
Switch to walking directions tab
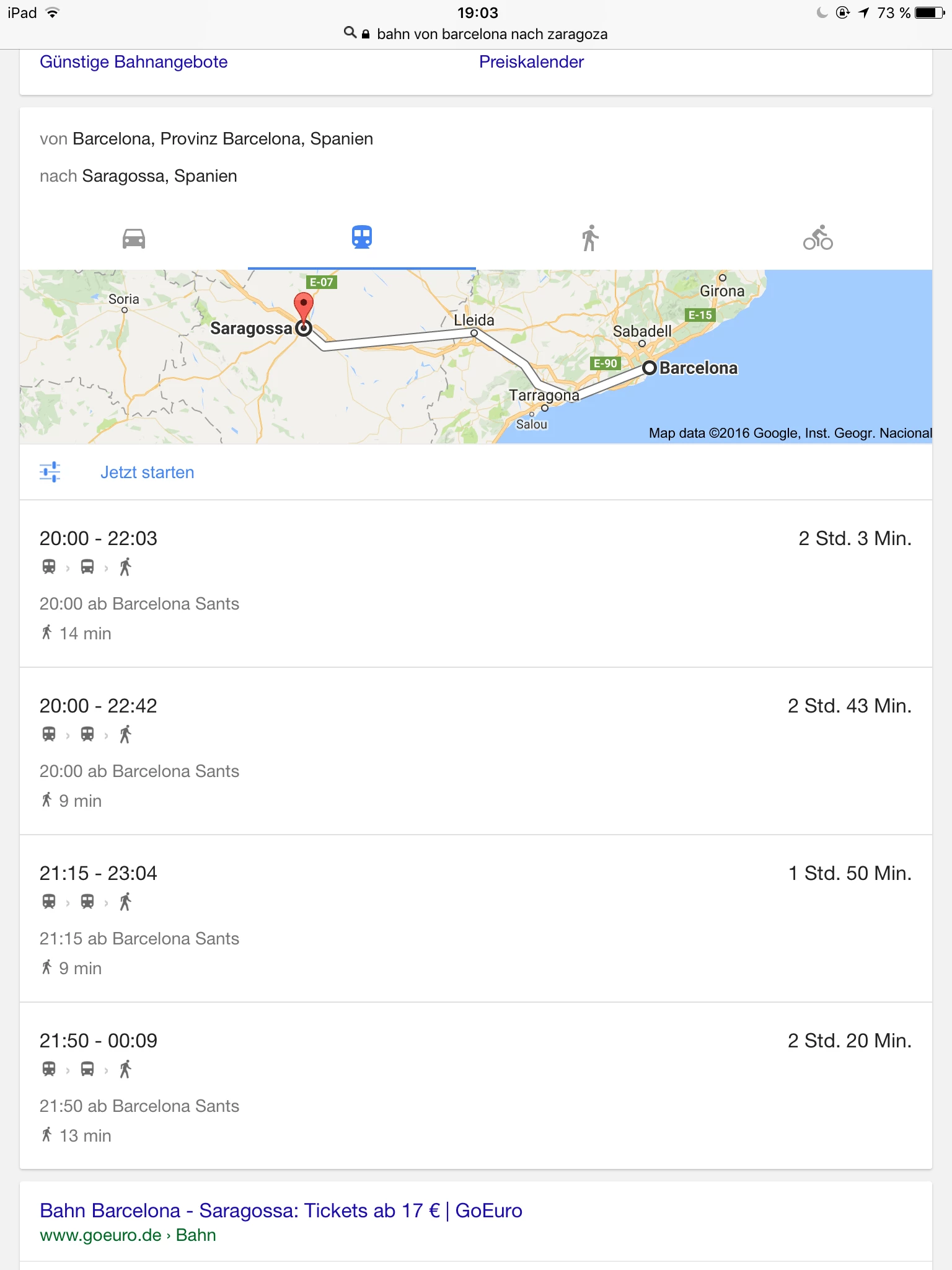[590, 239]
